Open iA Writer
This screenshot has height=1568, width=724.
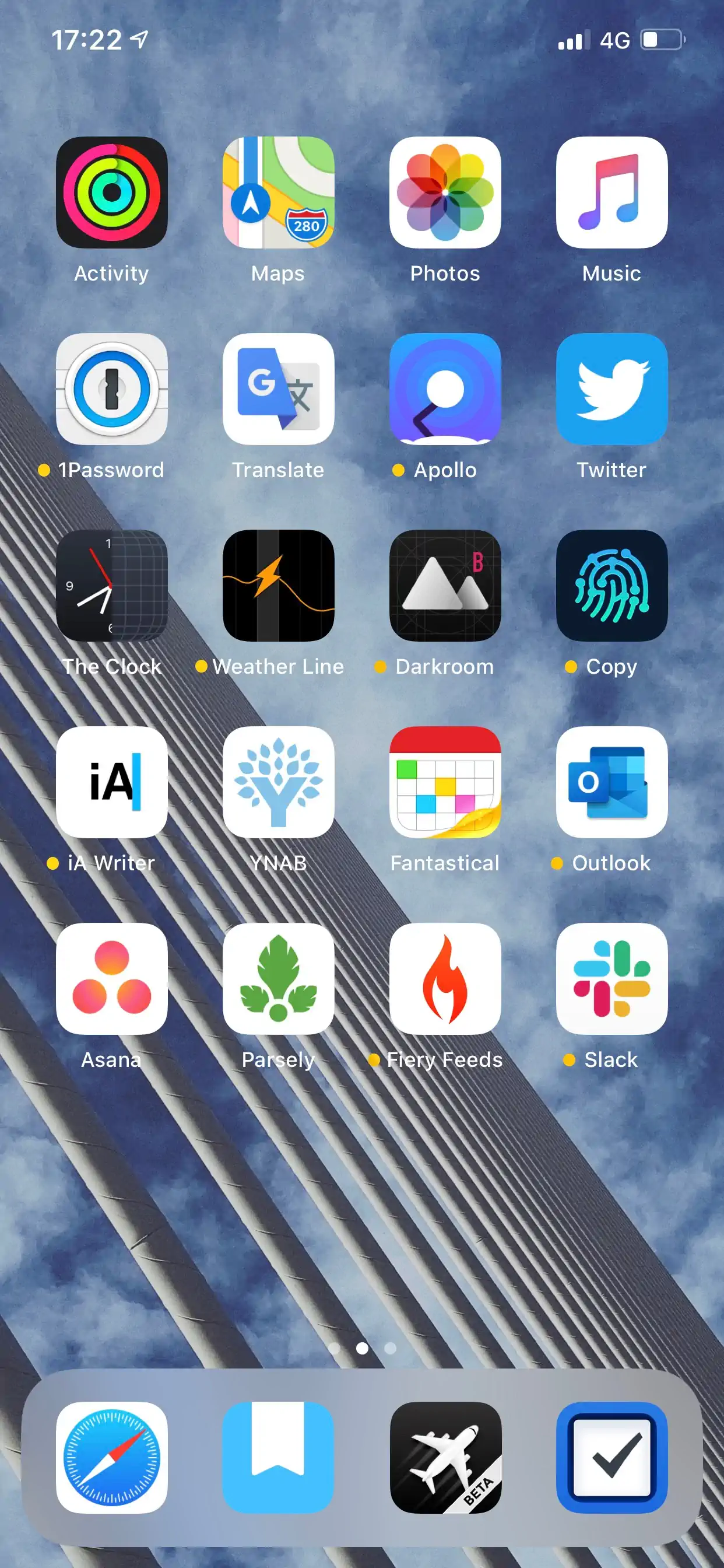[111, 782]
